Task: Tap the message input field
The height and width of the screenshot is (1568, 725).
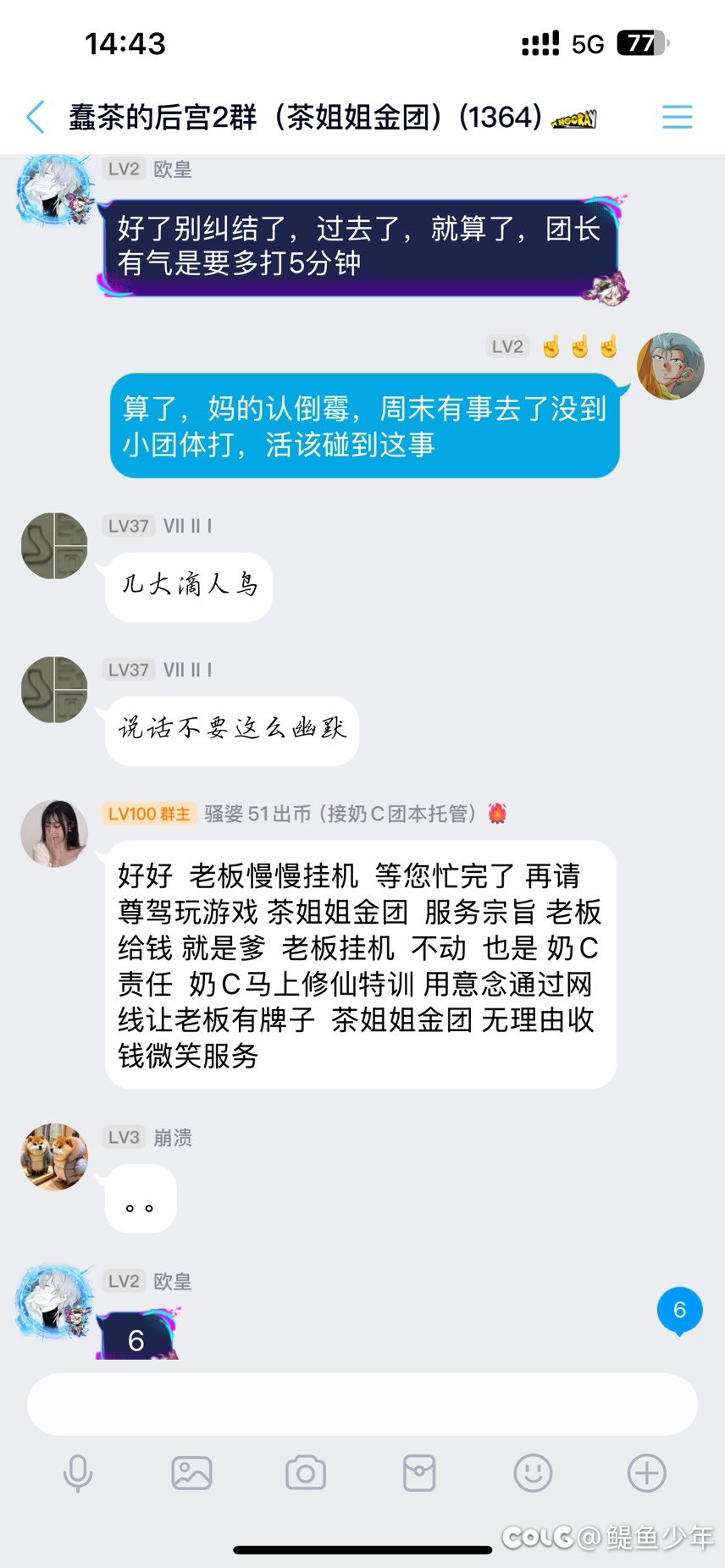Action: (362, 1404)
